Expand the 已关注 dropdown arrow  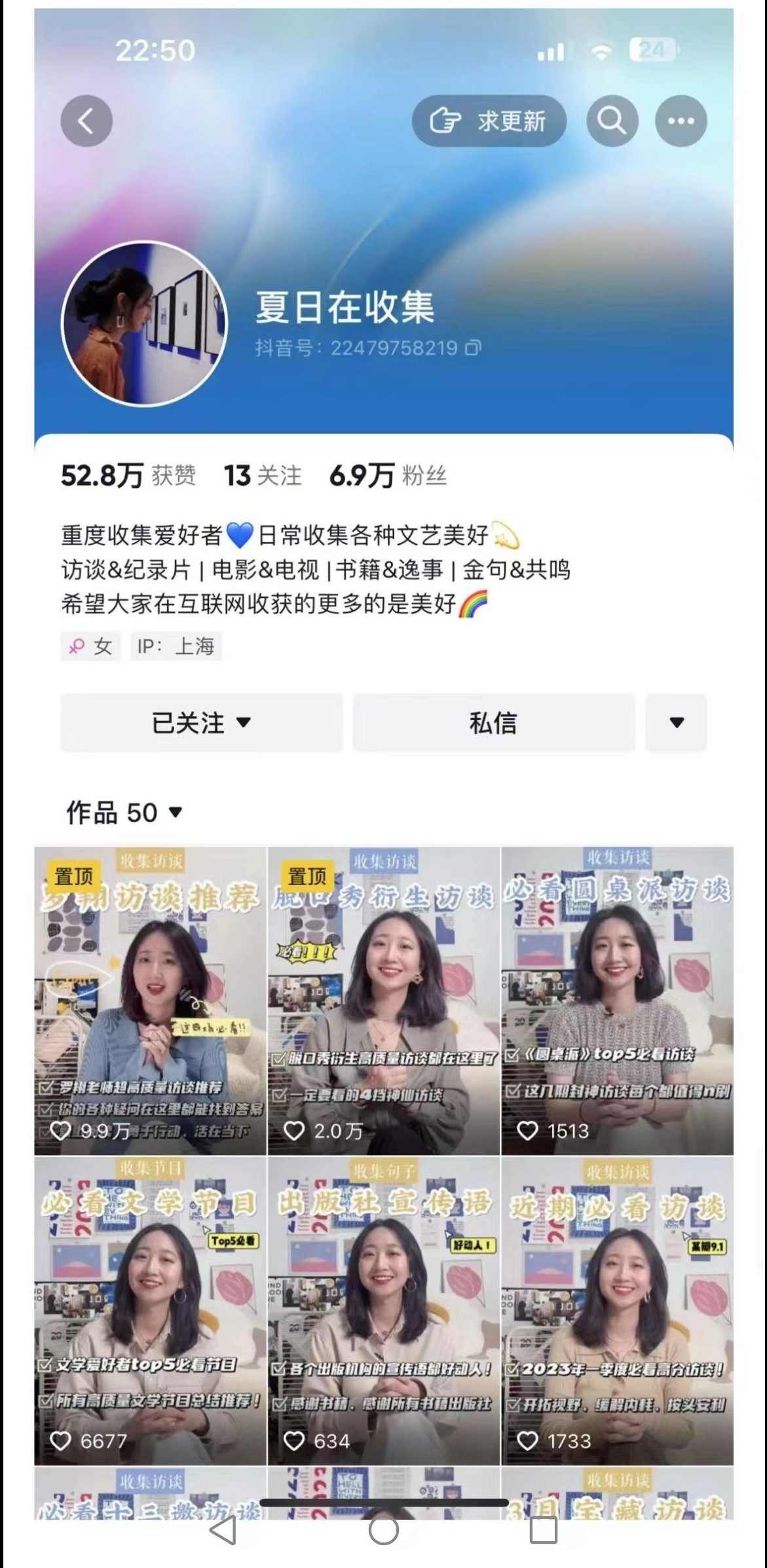(246, 723)
